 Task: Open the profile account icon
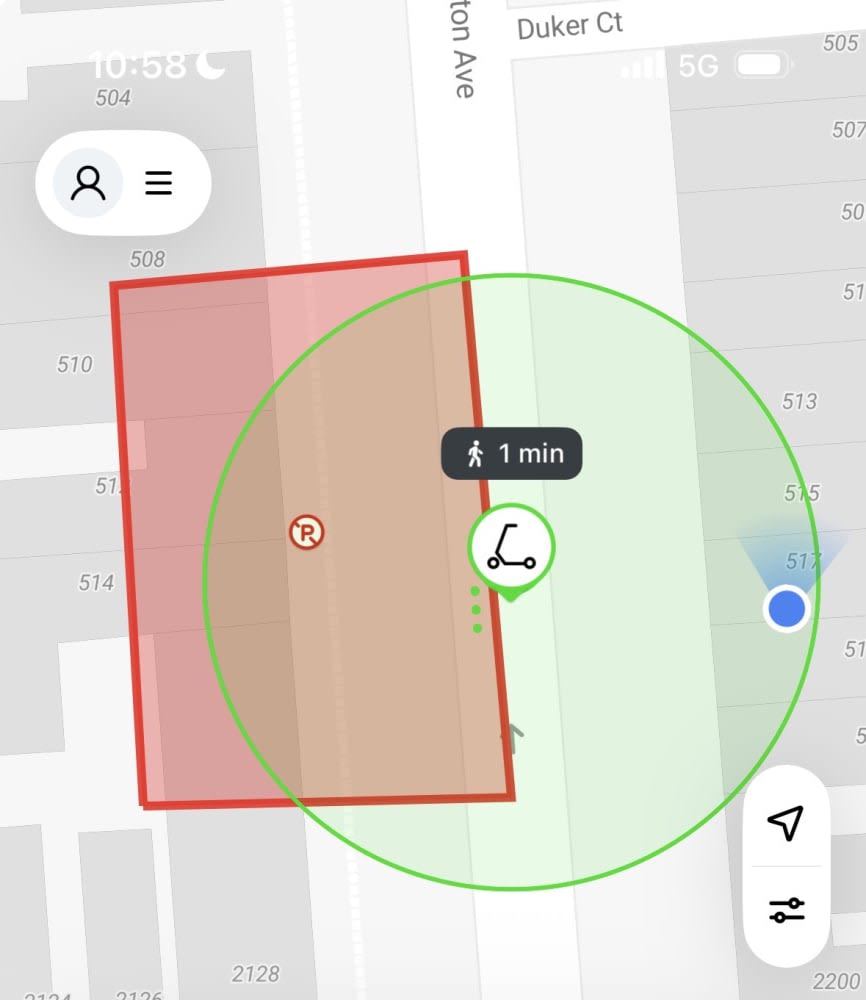click(88, 183)
